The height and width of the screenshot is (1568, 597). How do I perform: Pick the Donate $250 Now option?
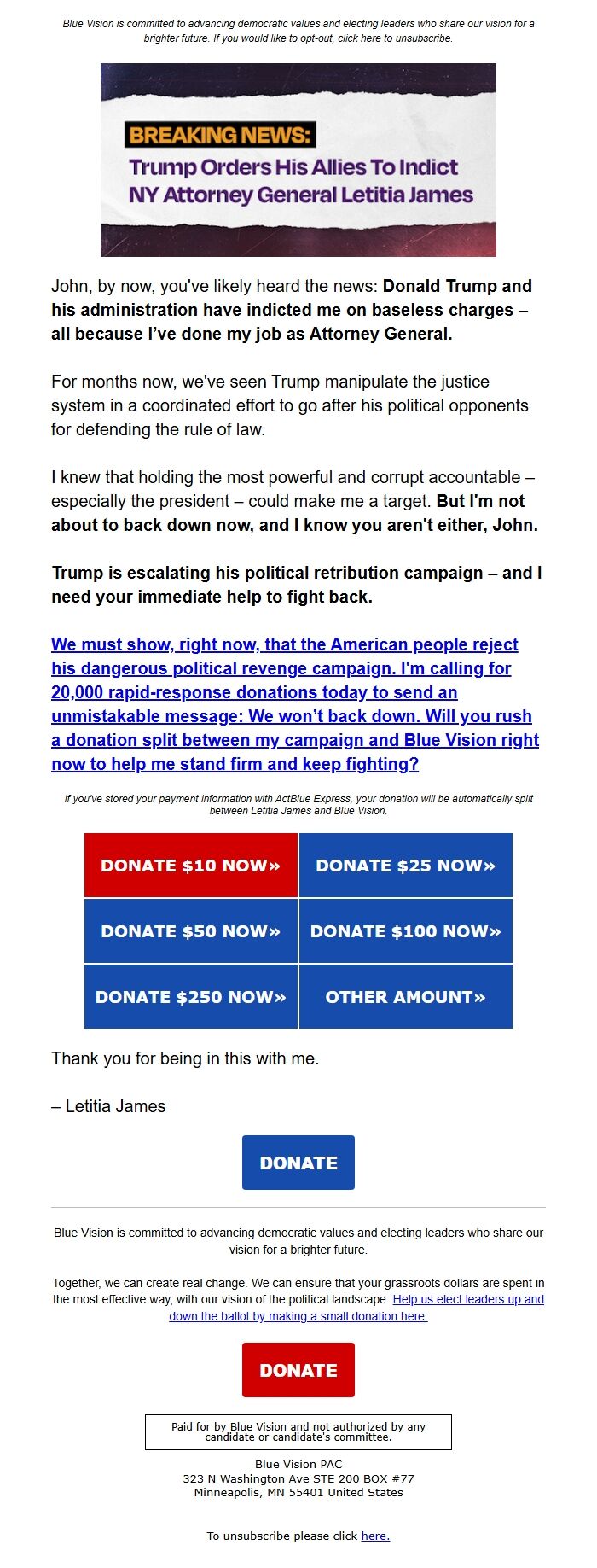(x=191, y=997)
